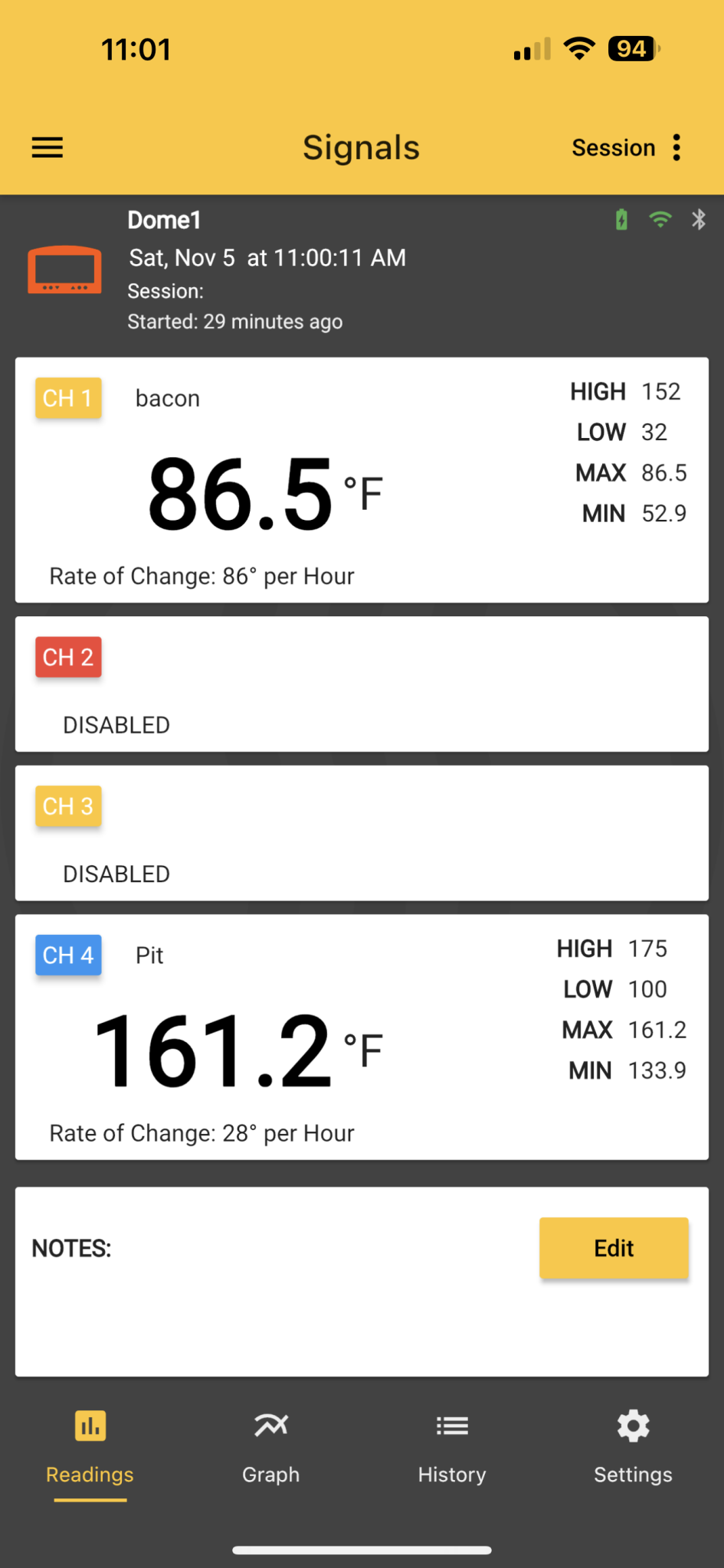The height and width of the screenshot is (1568, 724).
Task: Select the Readings tab
Action: pyautogui.click(x=90, y=1445)
